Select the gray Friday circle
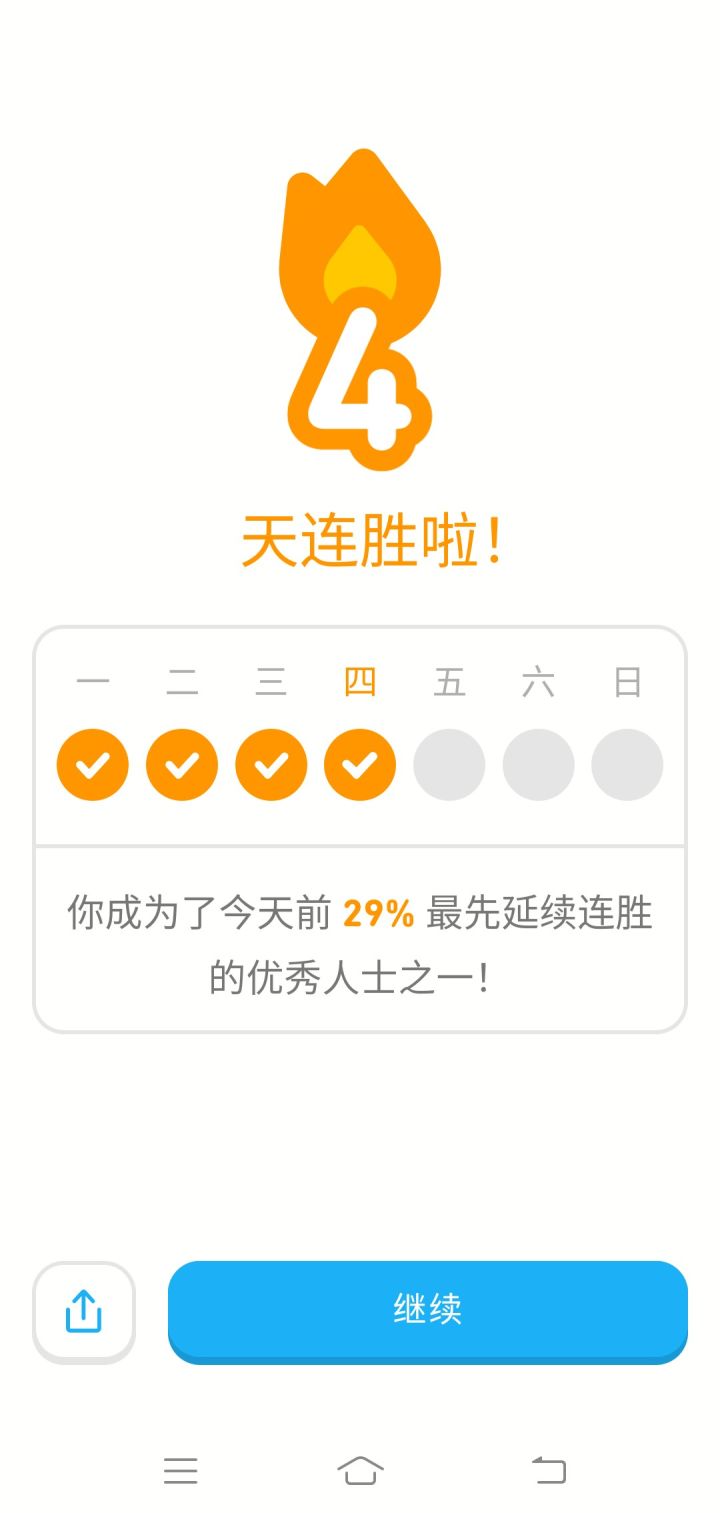Screen dimensions: 720x1513 tap(450, 764)
